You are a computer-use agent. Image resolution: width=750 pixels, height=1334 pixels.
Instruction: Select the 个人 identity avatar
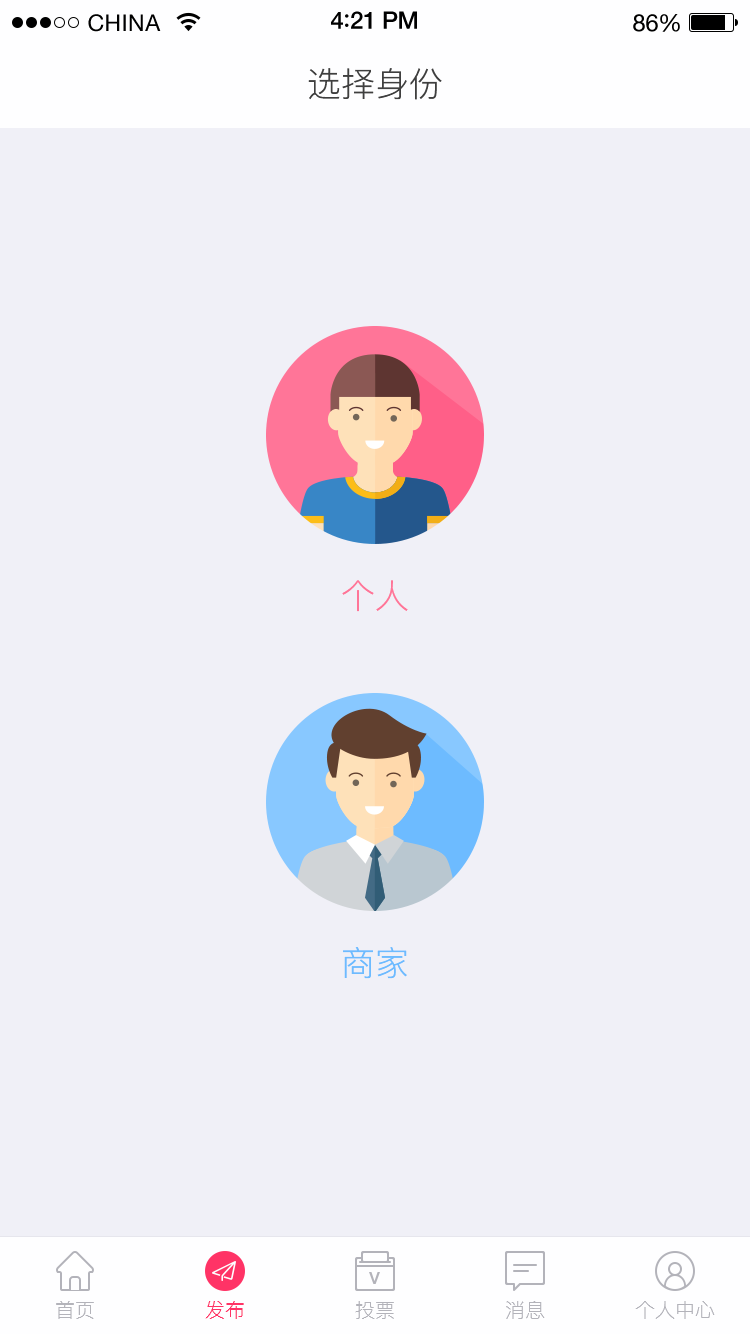click(375, 435)
